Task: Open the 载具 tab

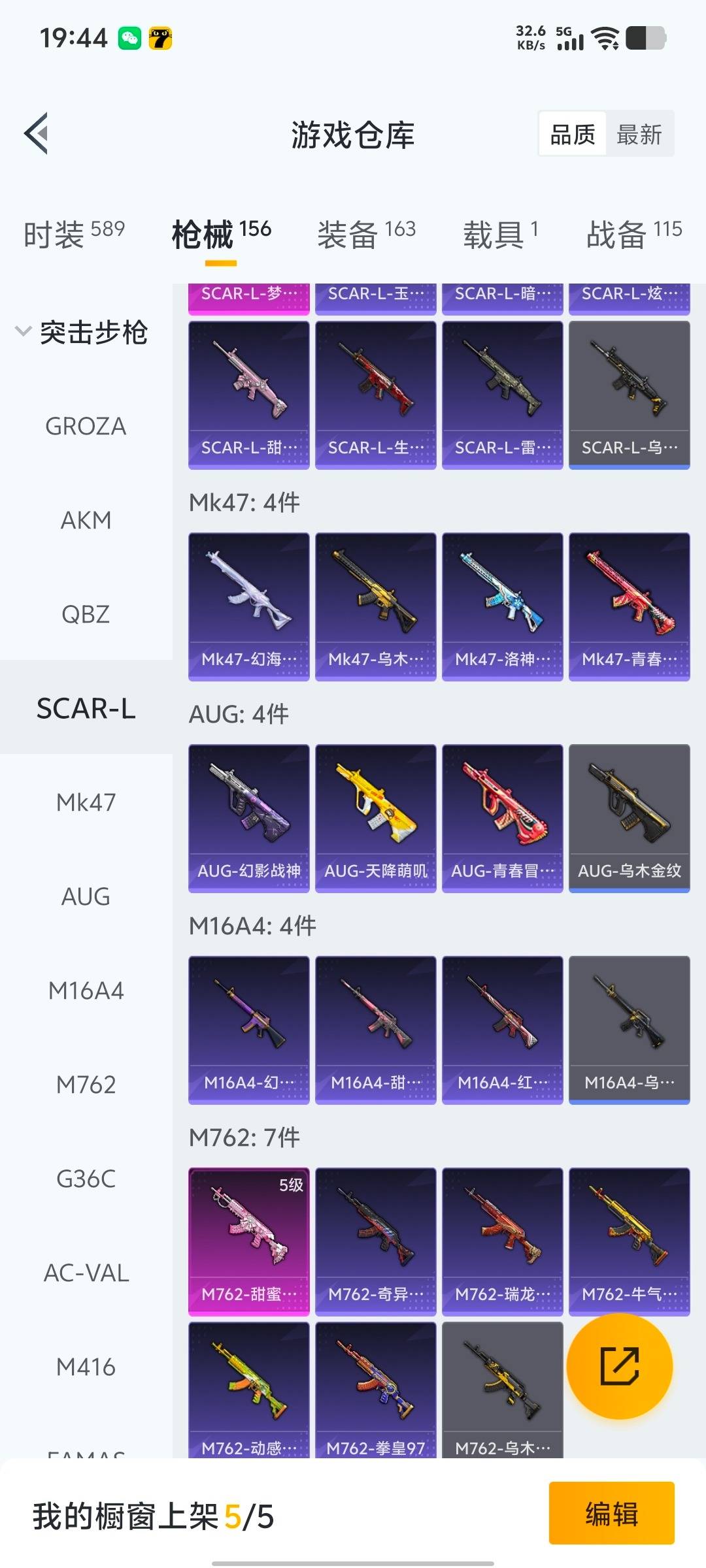Action: pos(500,234)
